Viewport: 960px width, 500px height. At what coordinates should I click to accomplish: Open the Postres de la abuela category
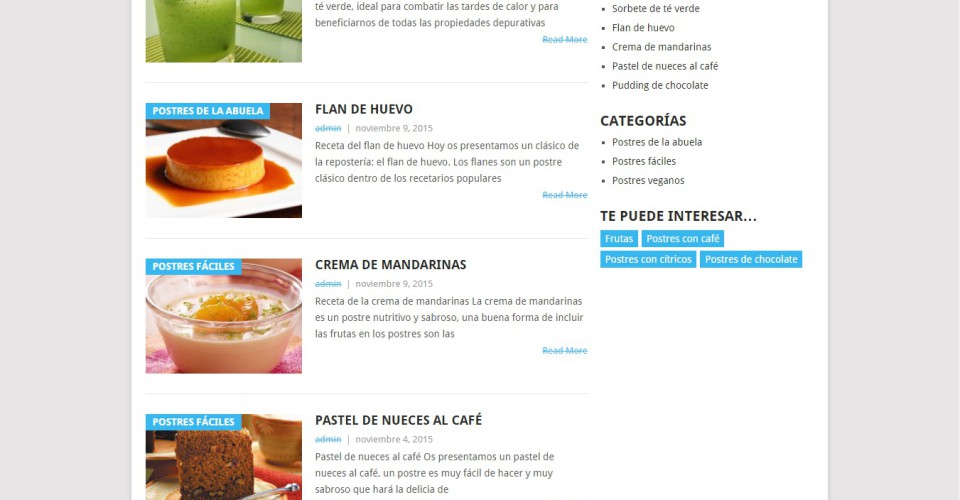click(656, 142)
